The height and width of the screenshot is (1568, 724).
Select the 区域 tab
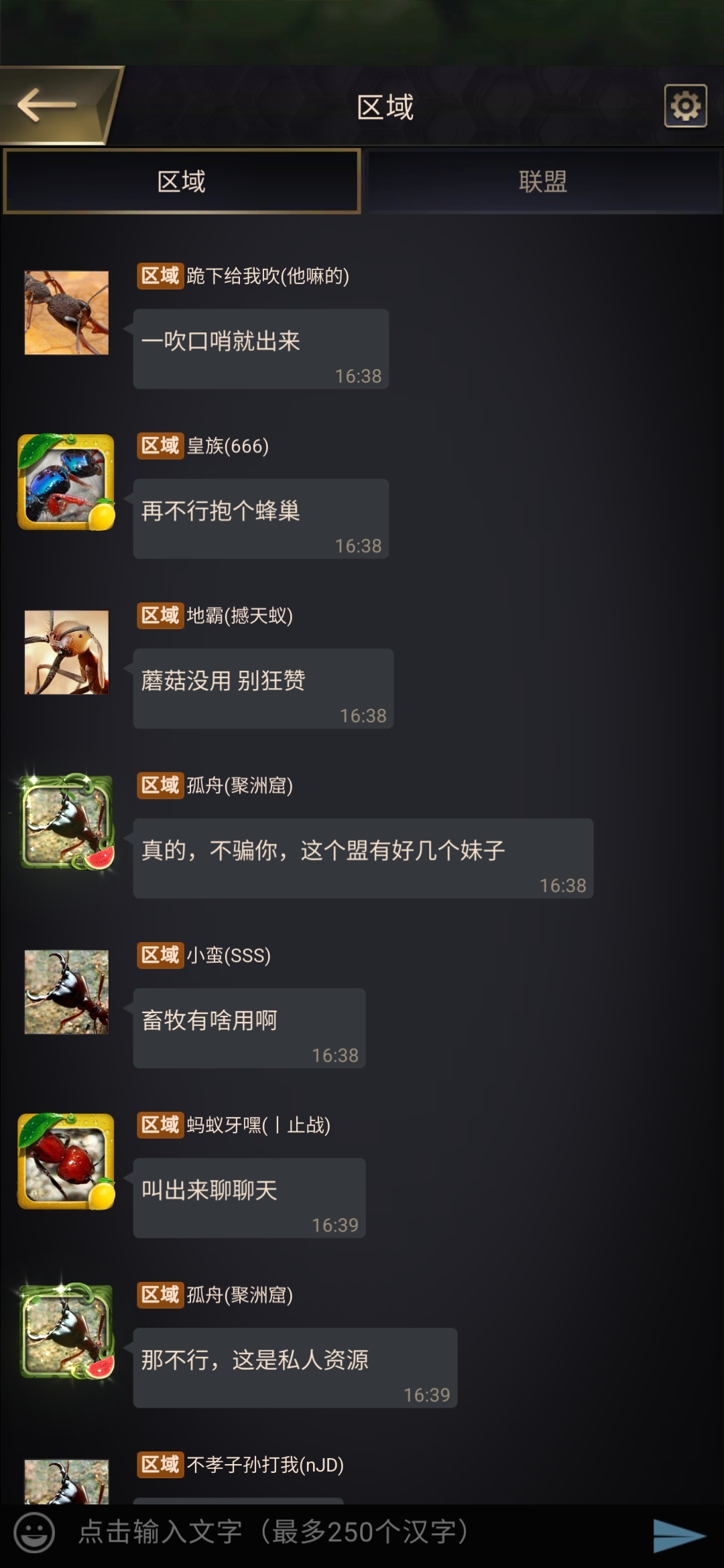point(182,182)
